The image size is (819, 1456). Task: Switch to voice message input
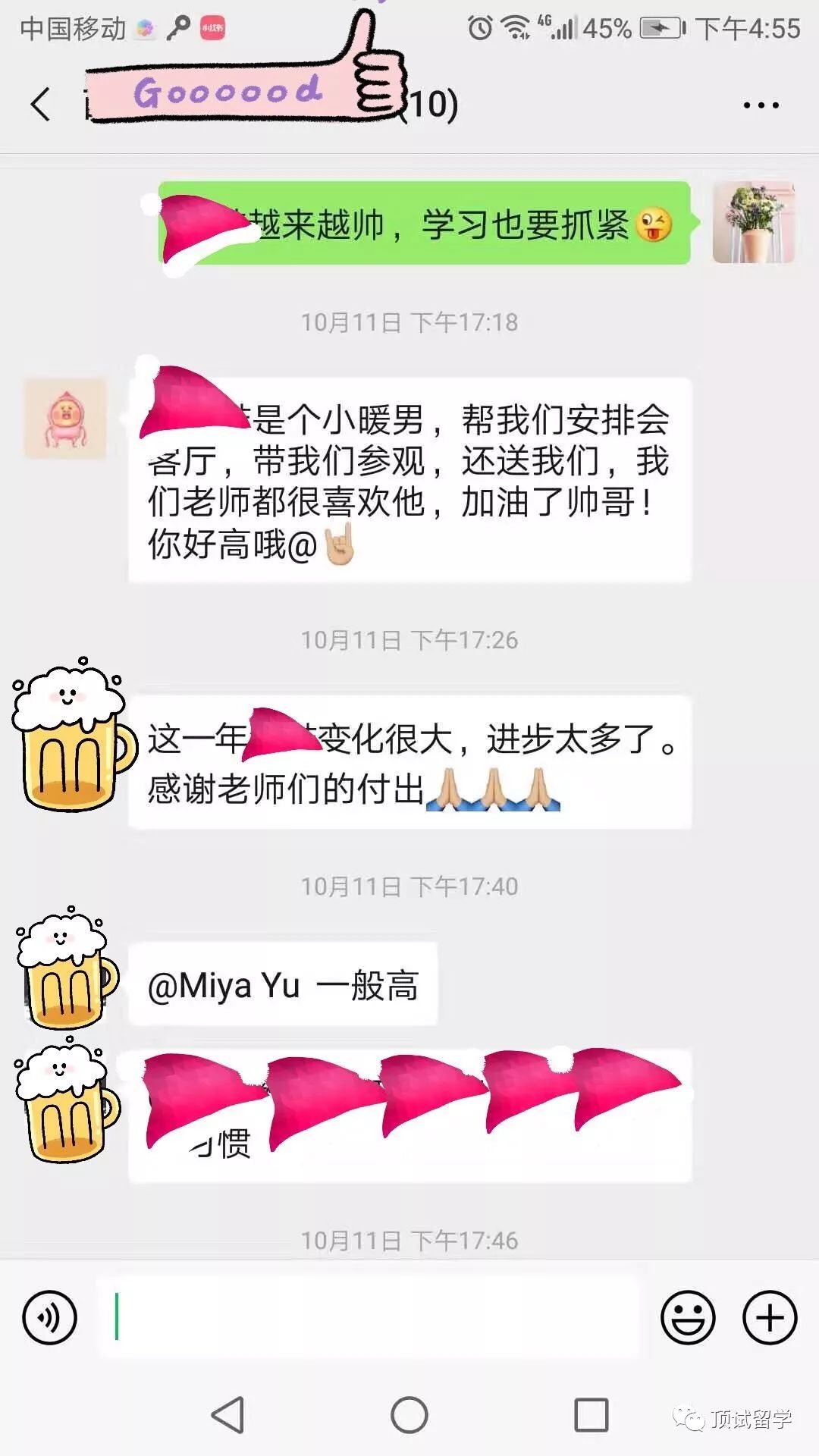[50, 1318]
